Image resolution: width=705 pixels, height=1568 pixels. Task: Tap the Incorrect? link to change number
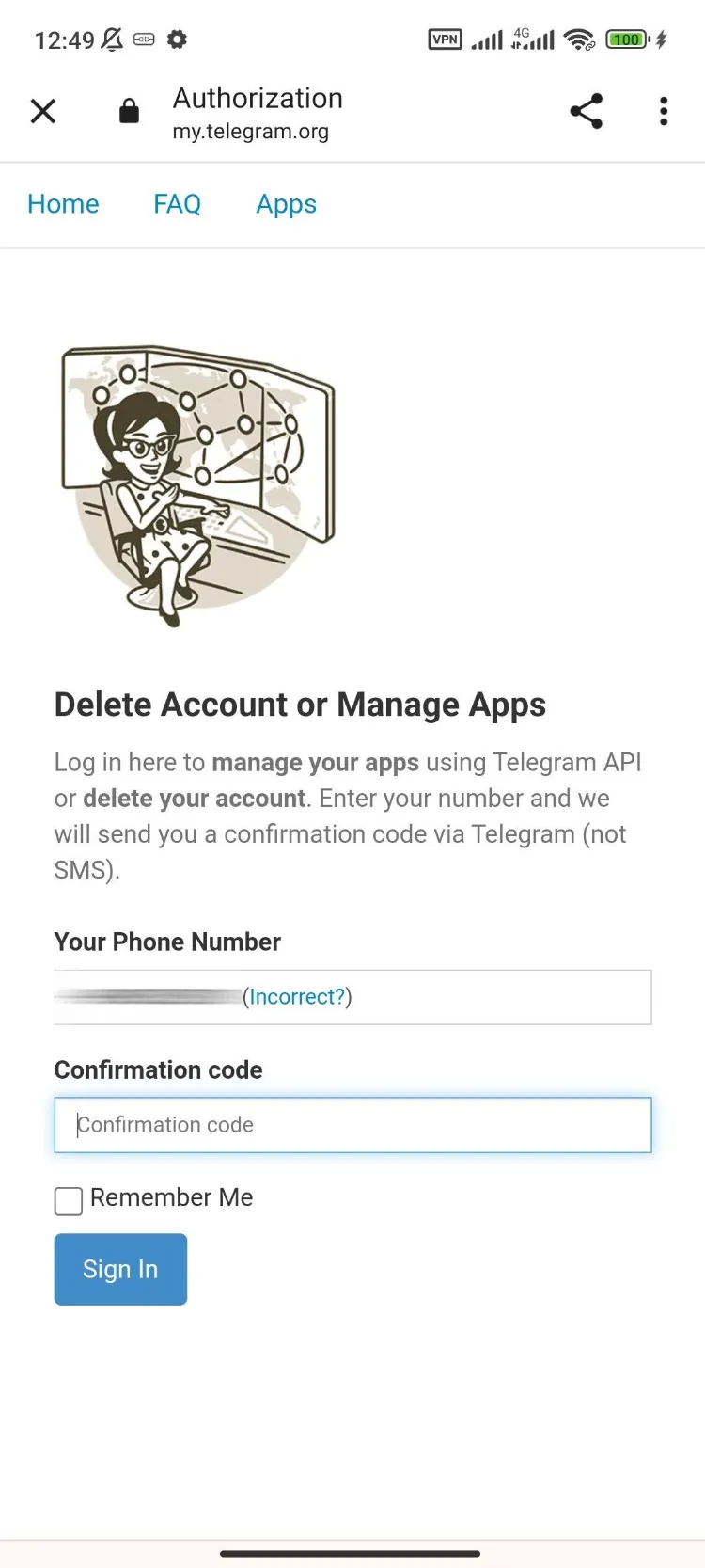tap(297, 997)
